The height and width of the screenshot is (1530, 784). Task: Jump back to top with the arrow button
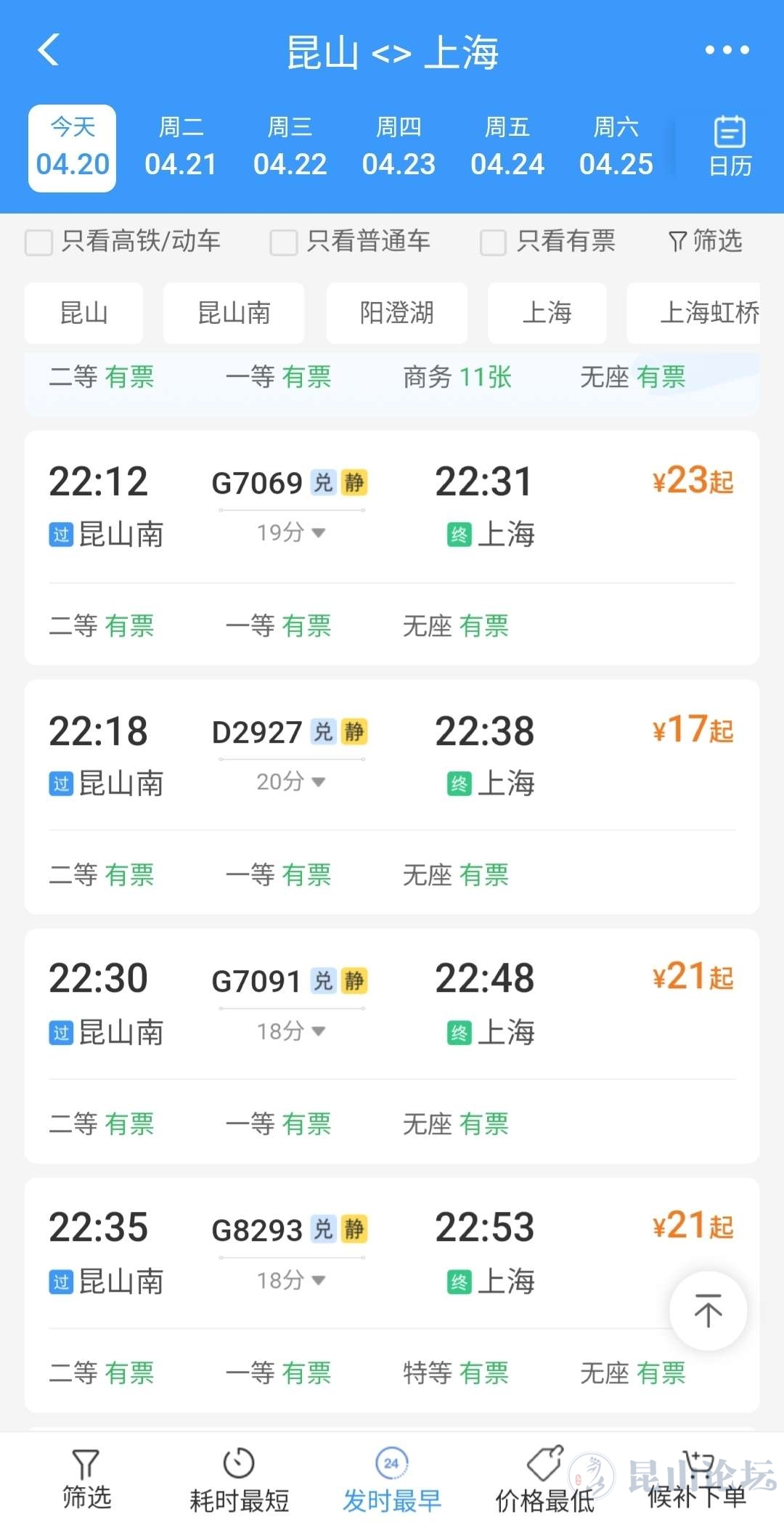click(x=708, y=1311)
